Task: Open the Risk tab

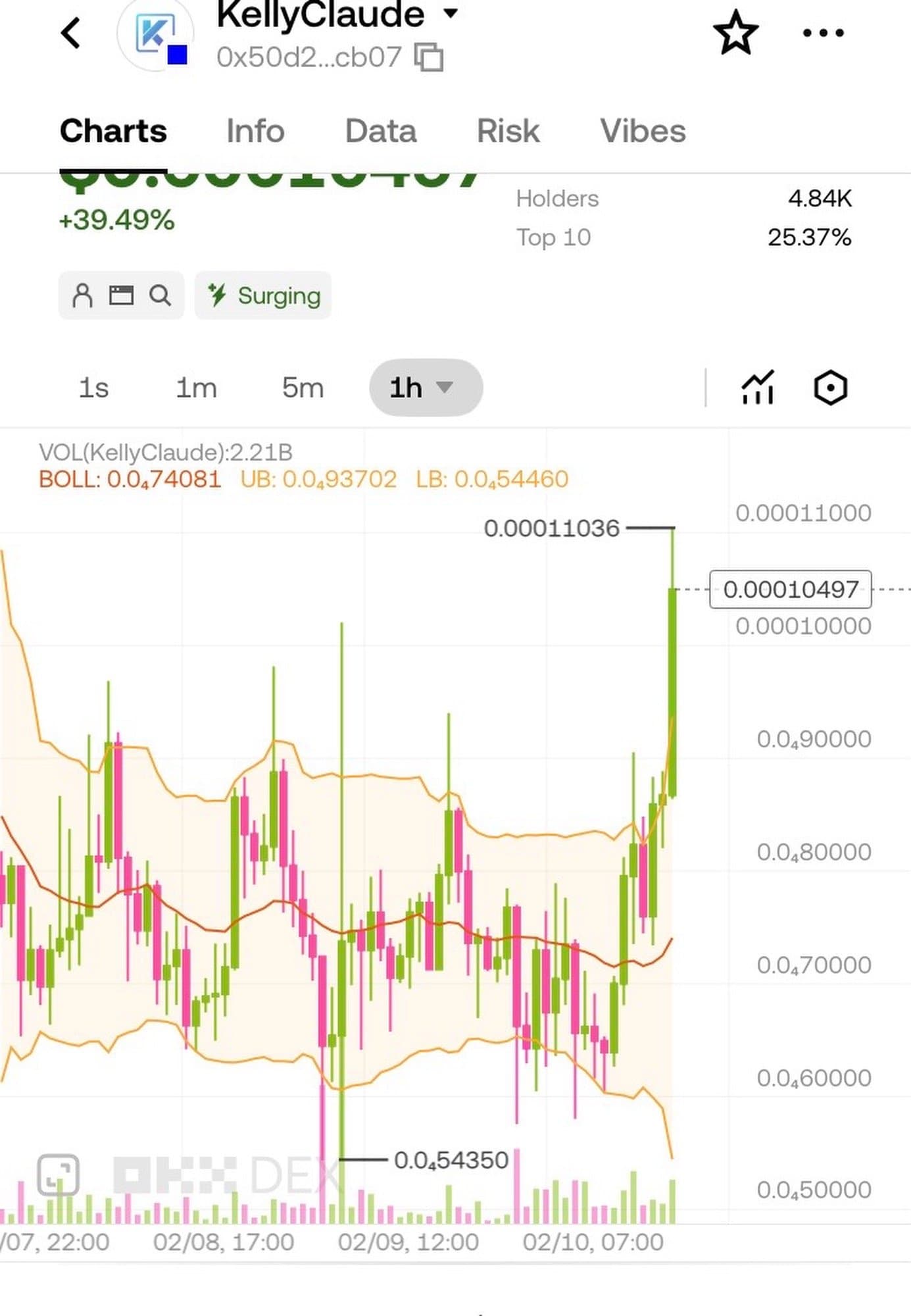Action: (x=508, y=131)
